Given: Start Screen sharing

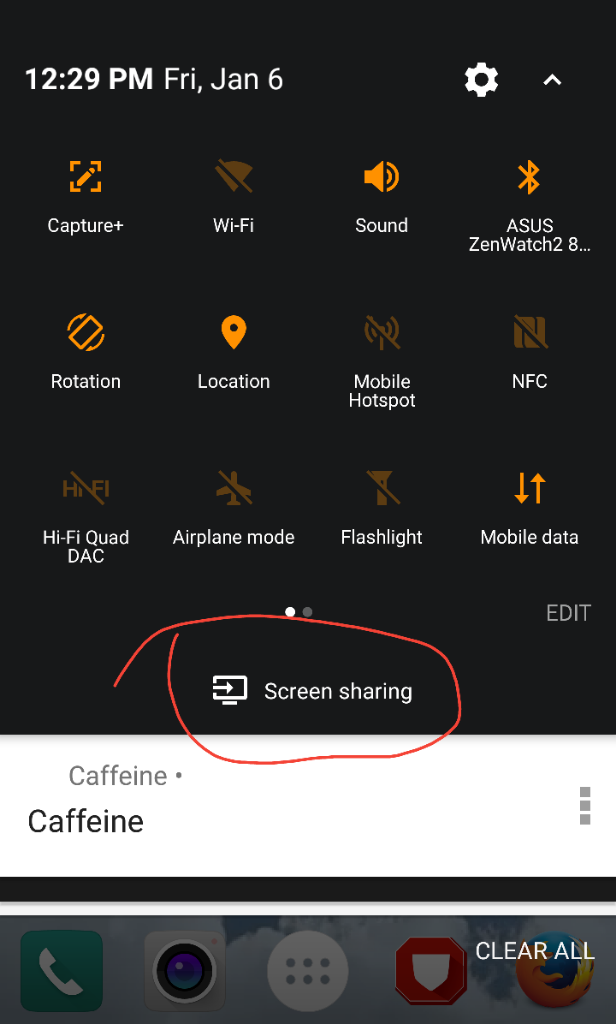Looking at the screenshot, I should point(313,691).
